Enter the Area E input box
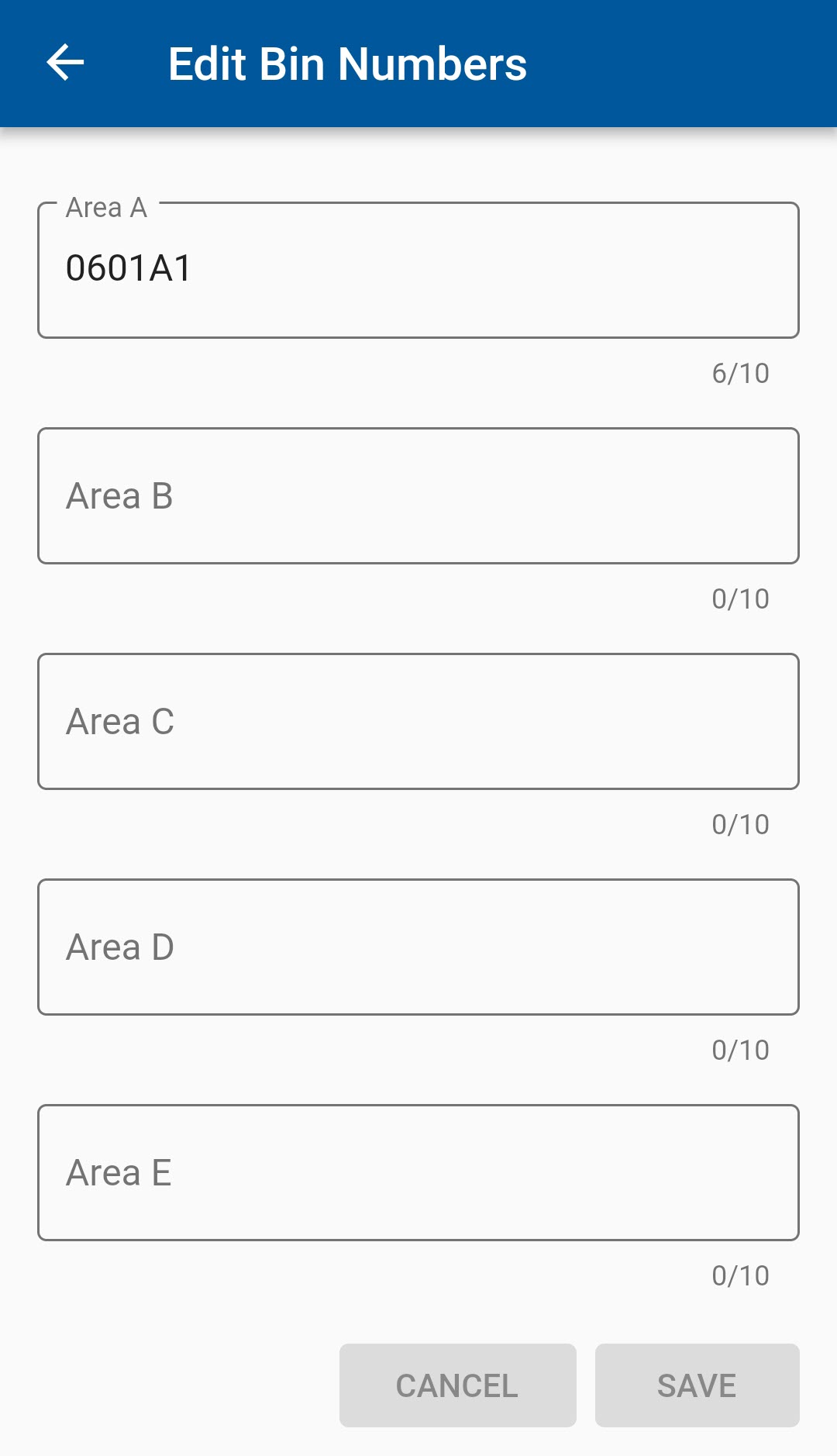This screenshot has width=837, height=1456. [418, 1172]
